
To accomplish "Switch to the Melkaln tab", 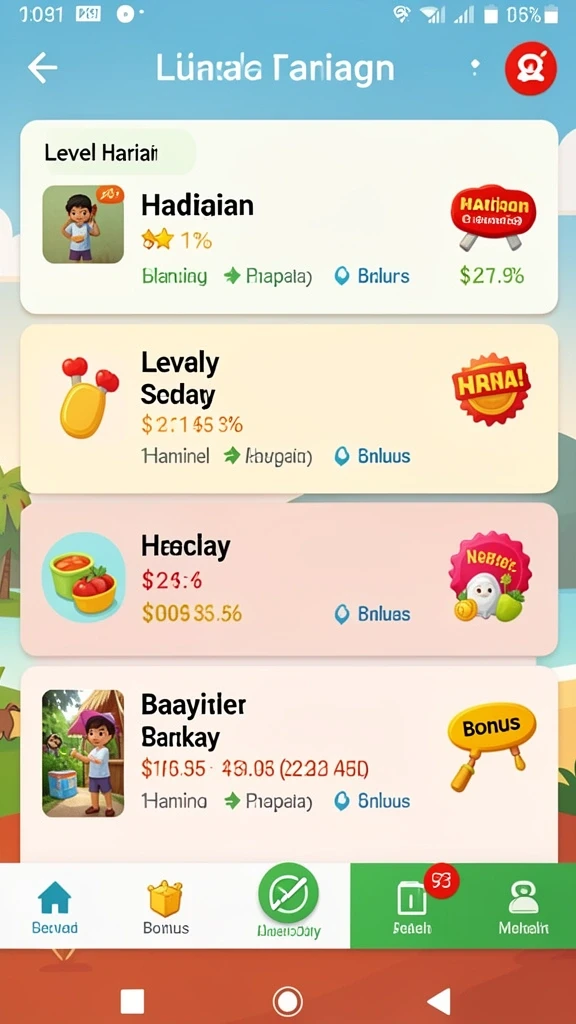I will tap(523, 906).
